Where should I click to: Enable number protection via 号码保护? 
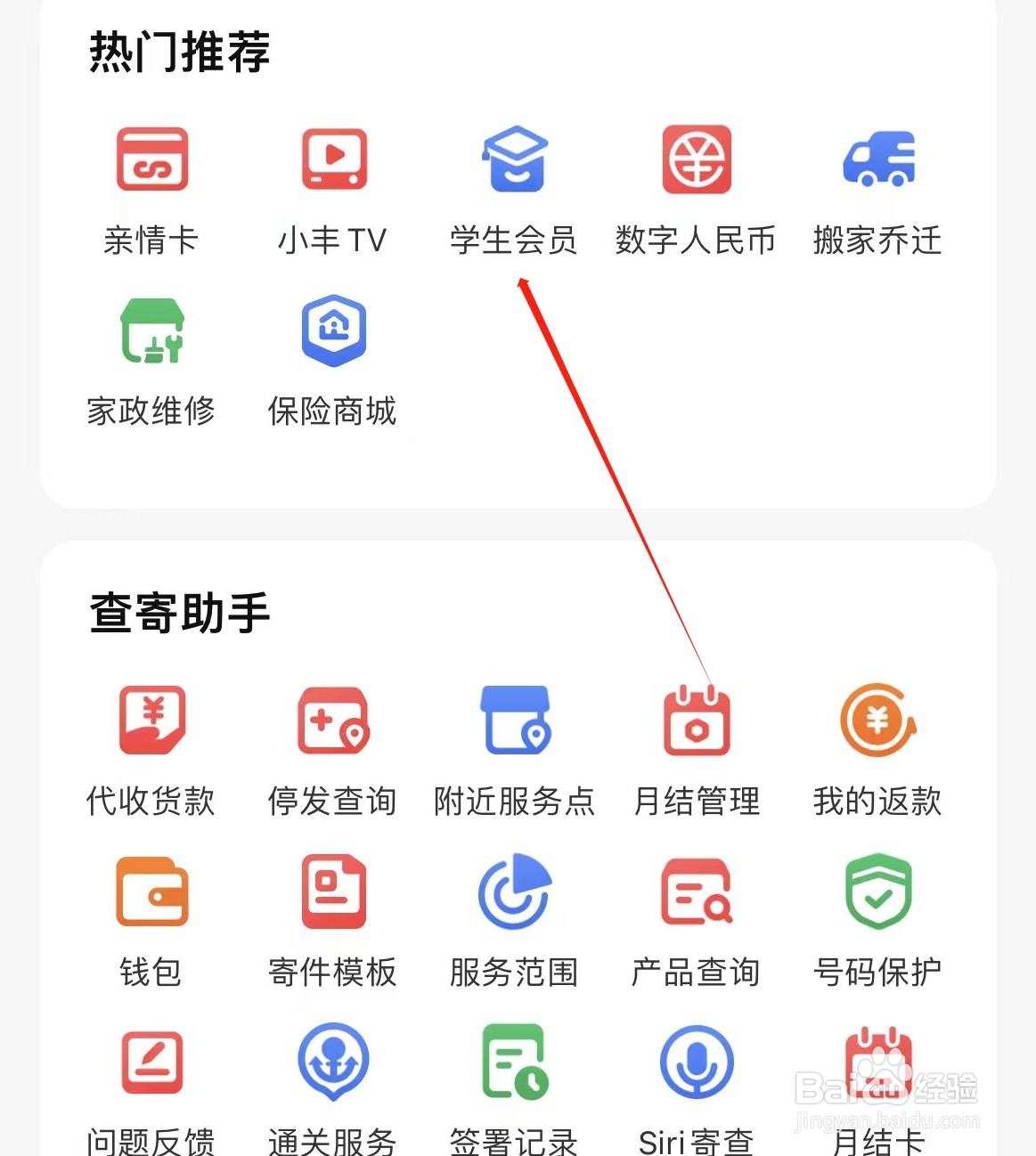(x=877, y=895)
